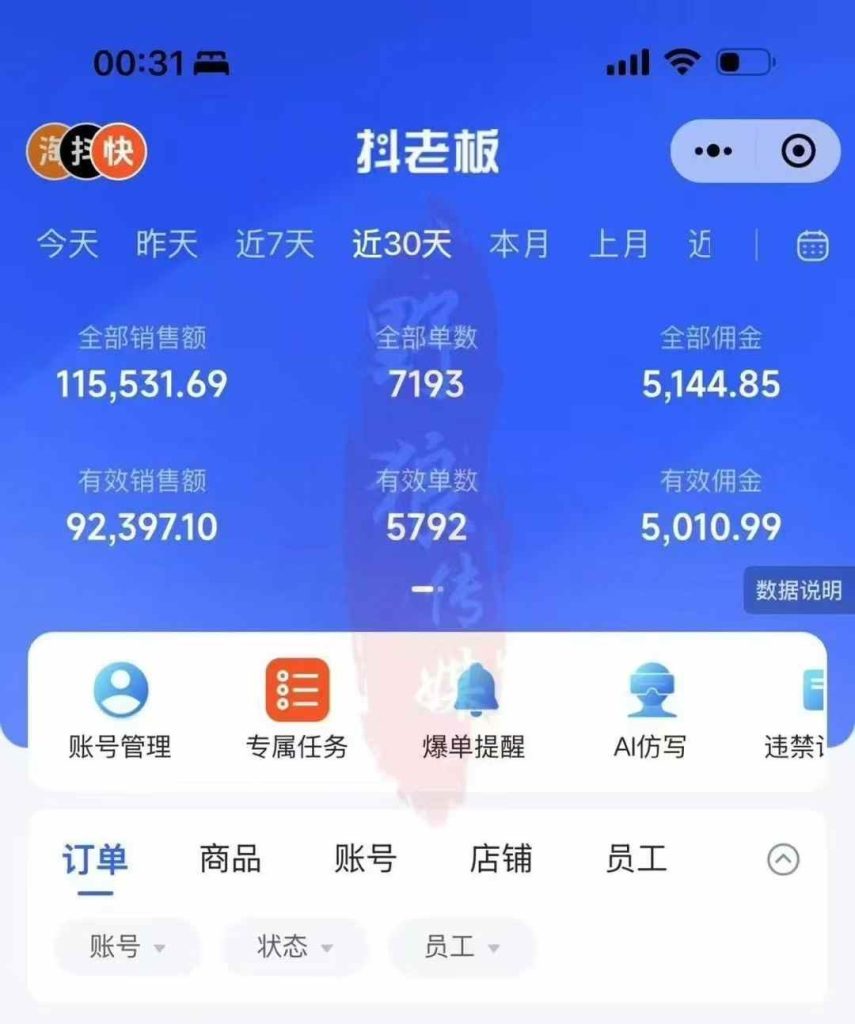Switch to the 员工 tab

click(x=636, y=859)
